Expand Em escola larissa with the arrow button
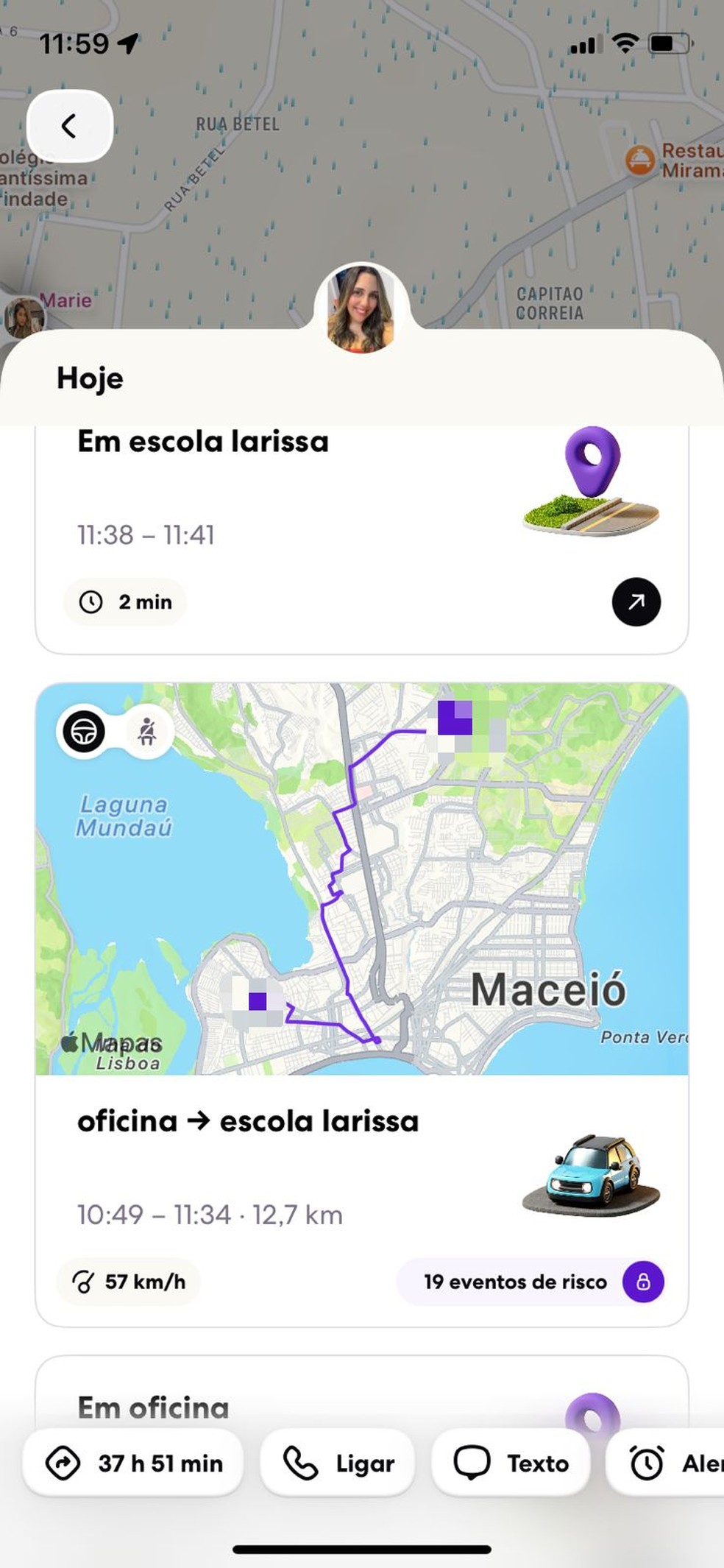This screenshot has height=1568, width=724. pos(635,602)
